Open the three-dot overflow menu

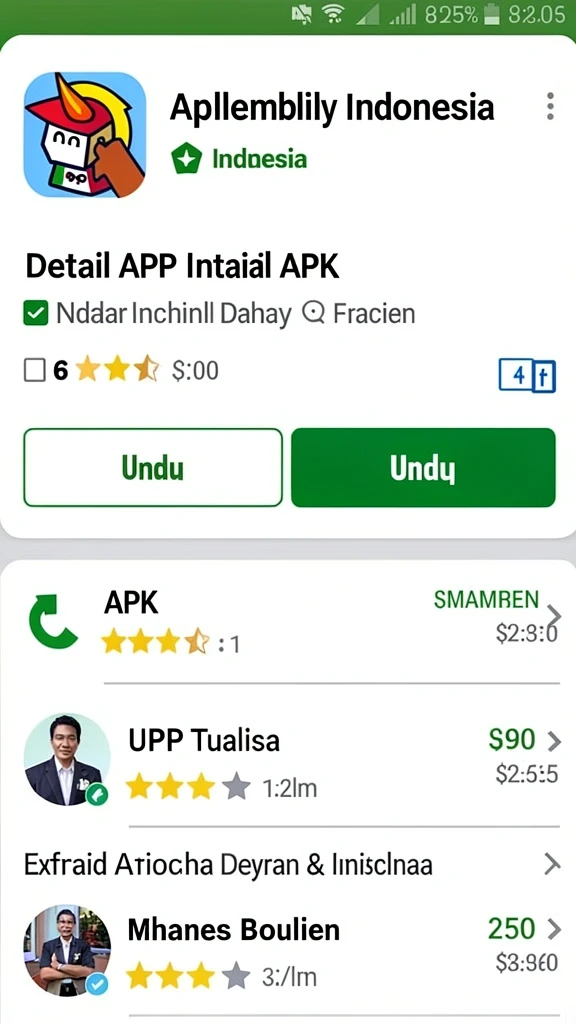[551, 106]
